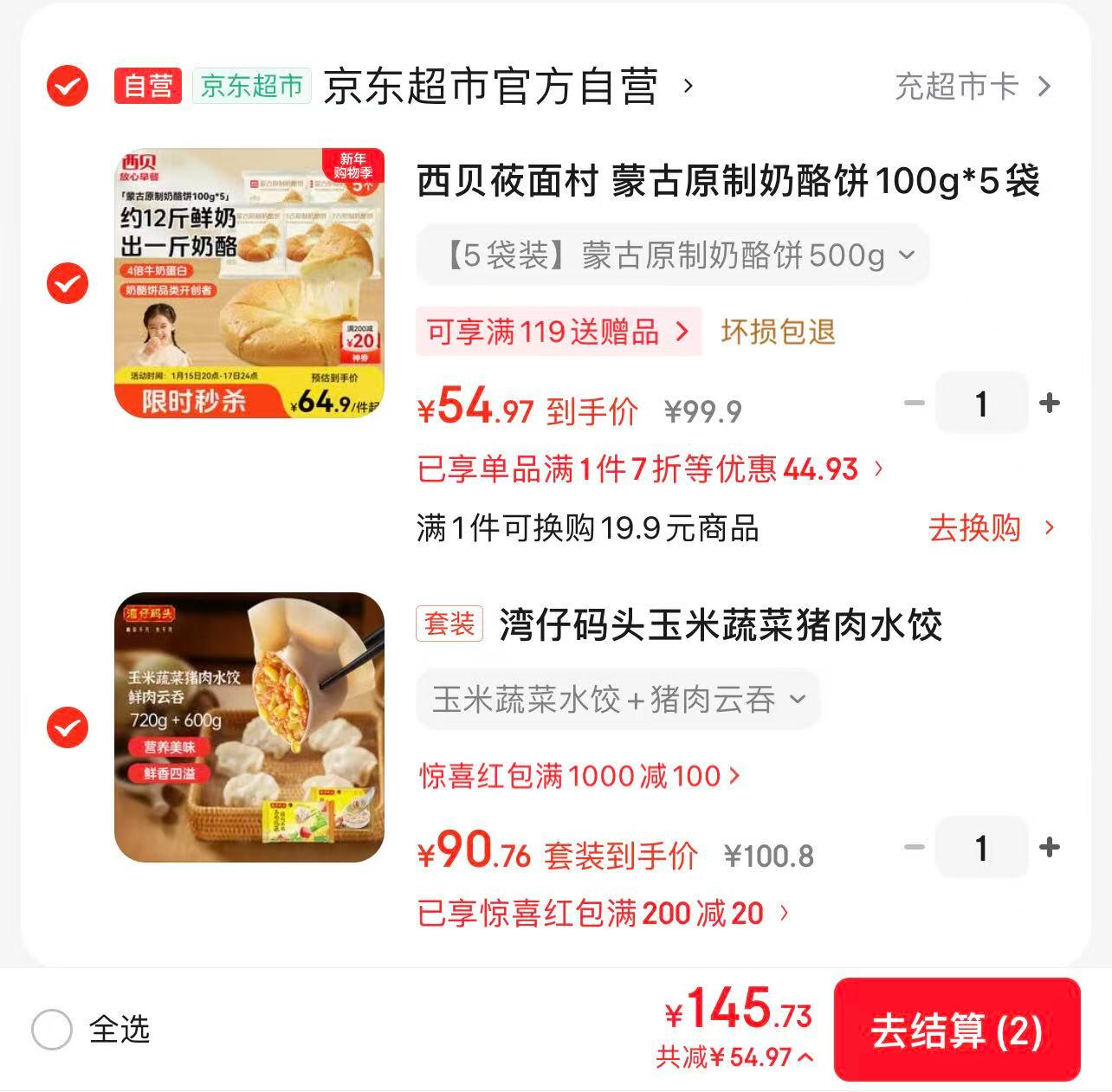Increase quantity of 湾仔码头 dumplings
This screenshot has height=1092, width=1112.
[1049, 848]
